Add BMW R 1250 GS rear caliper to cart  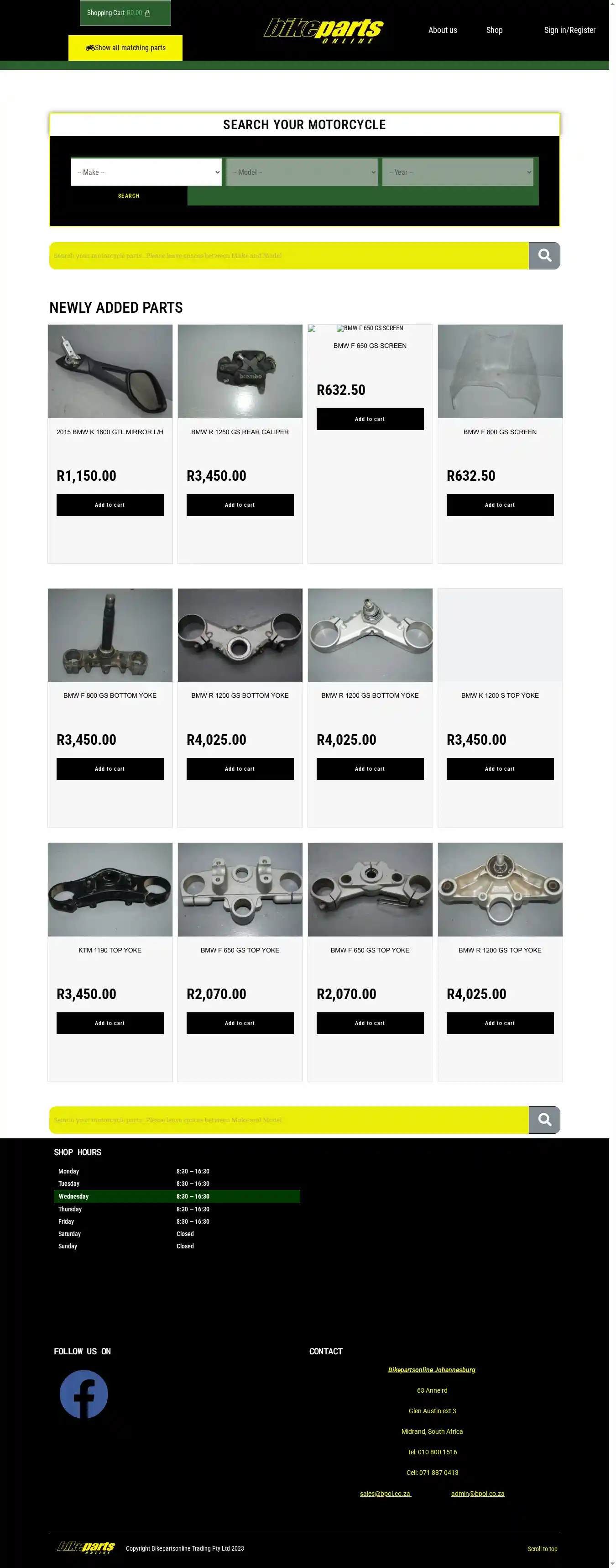pyautogui.click(x=240, y=505)
